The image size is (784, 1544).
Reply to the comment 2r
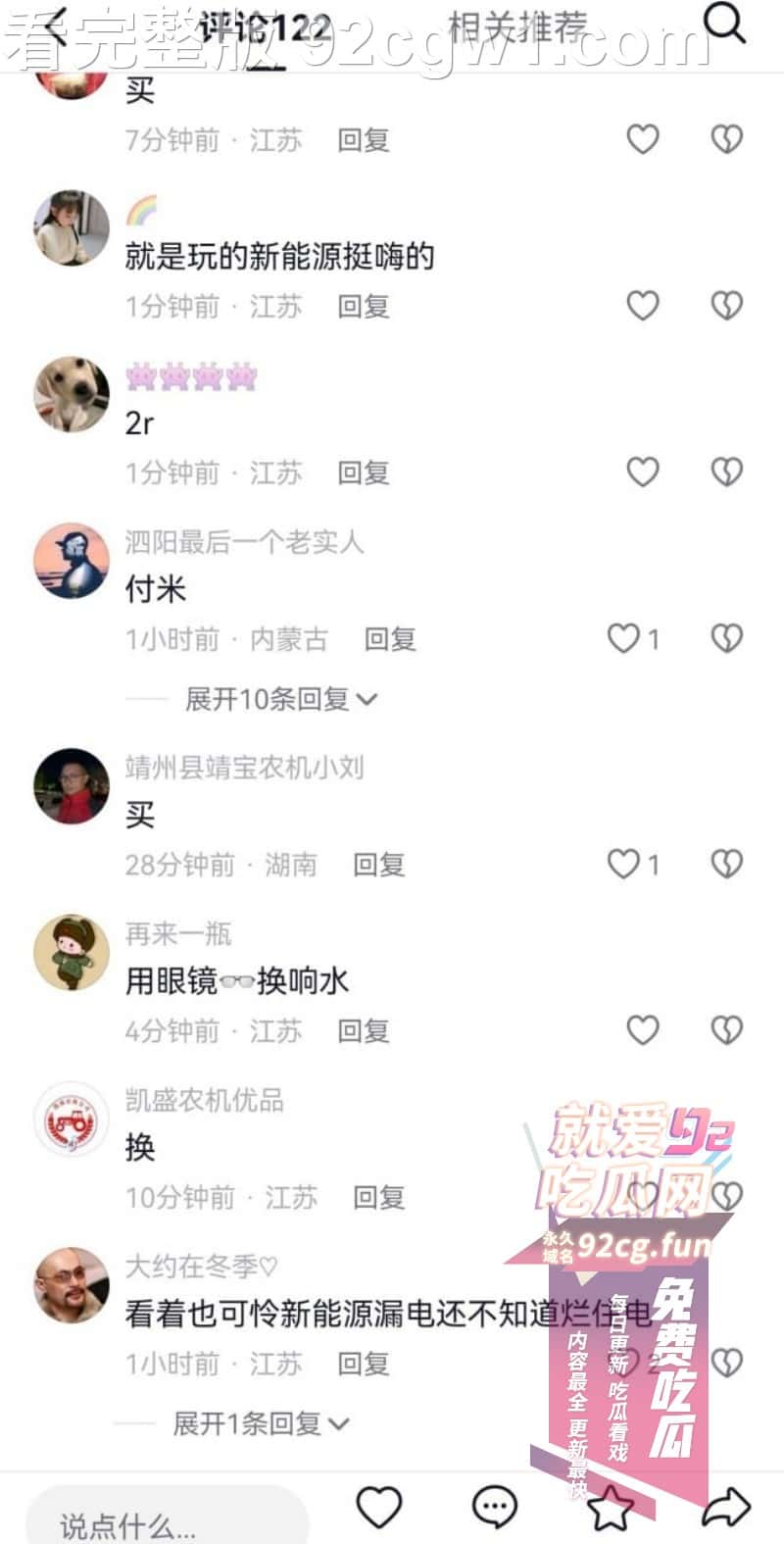click(x=364, y=473)
